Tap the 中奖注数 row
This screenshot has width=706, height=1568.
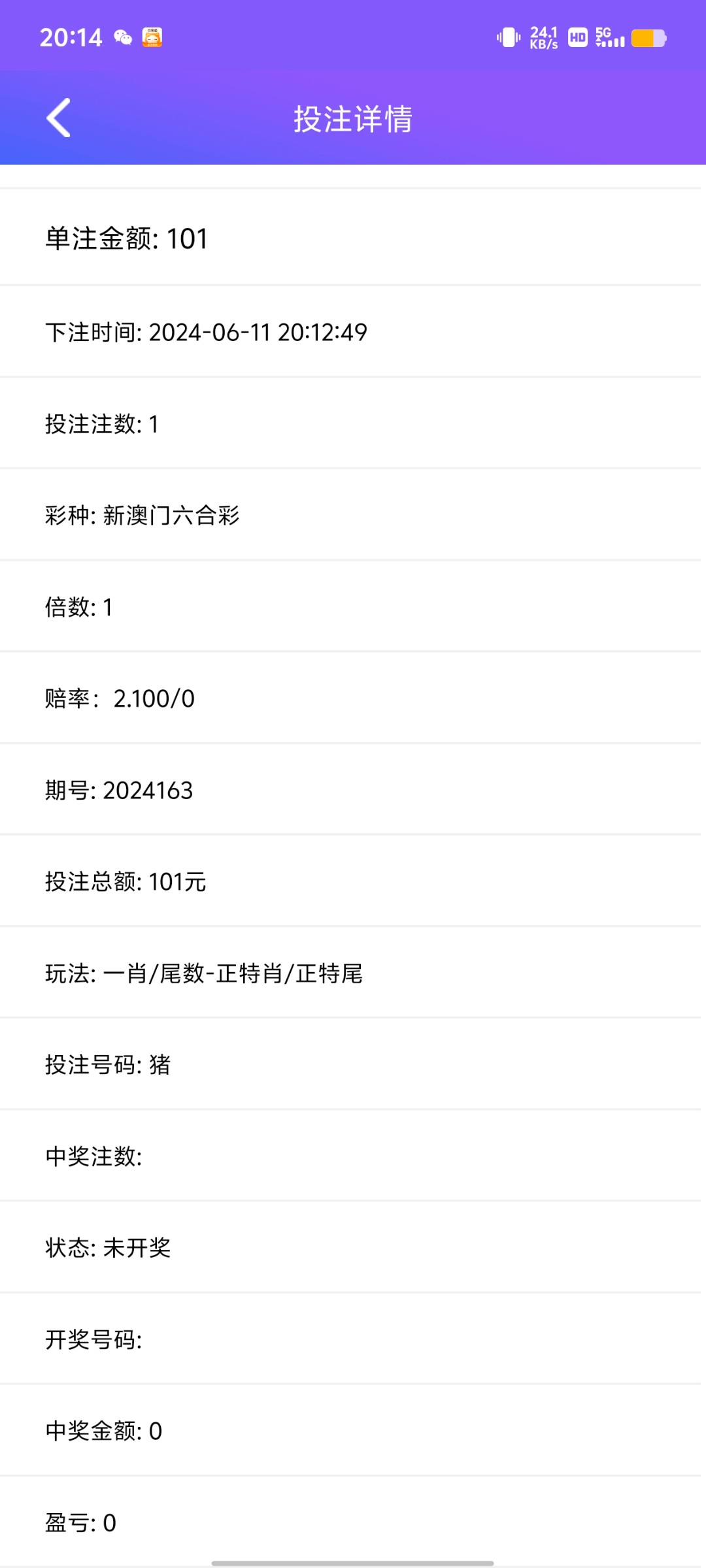(353, 1156)
